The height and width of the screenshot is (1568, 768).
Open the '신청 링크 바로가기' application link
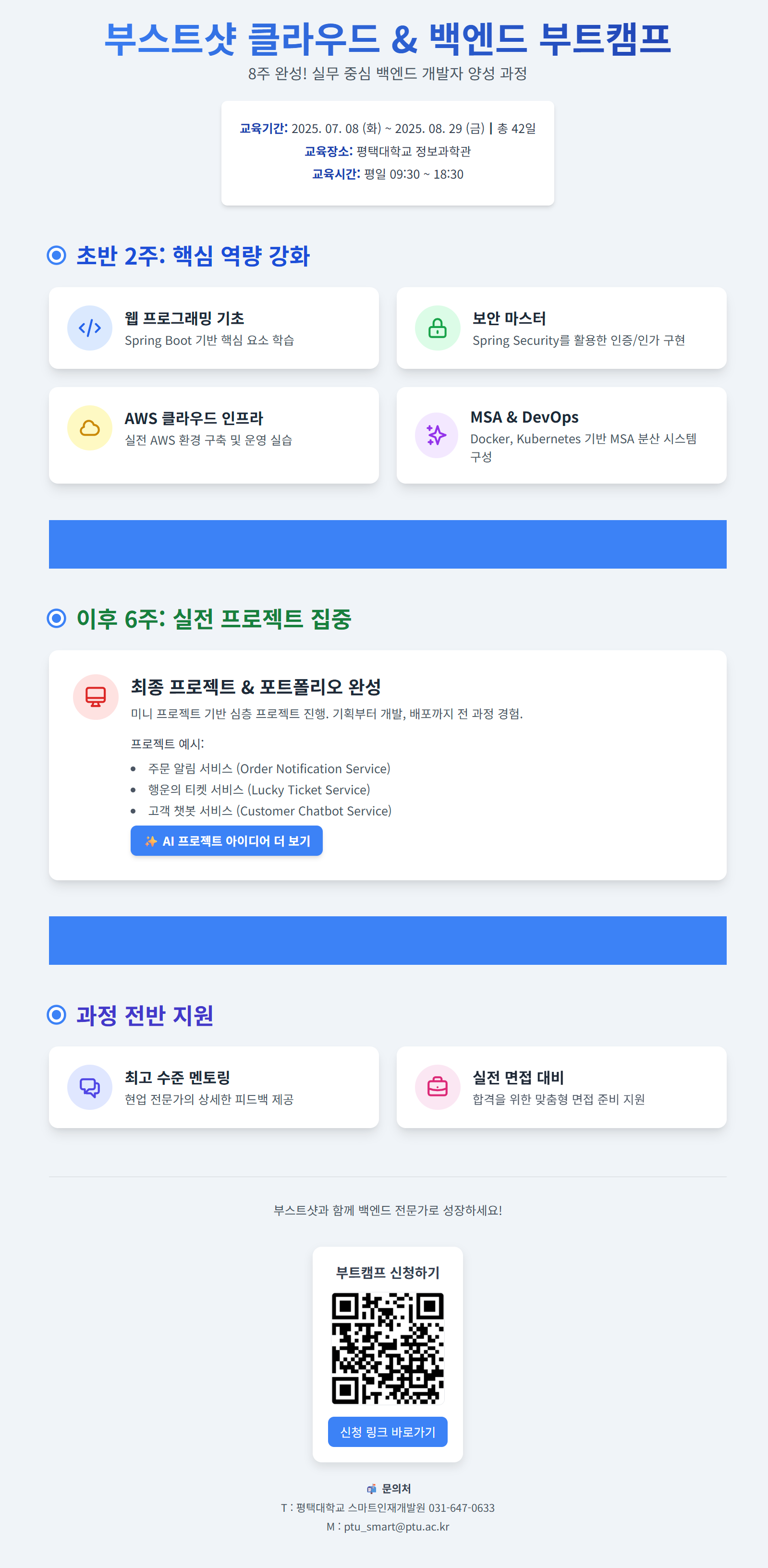(x=388, y=1432)
